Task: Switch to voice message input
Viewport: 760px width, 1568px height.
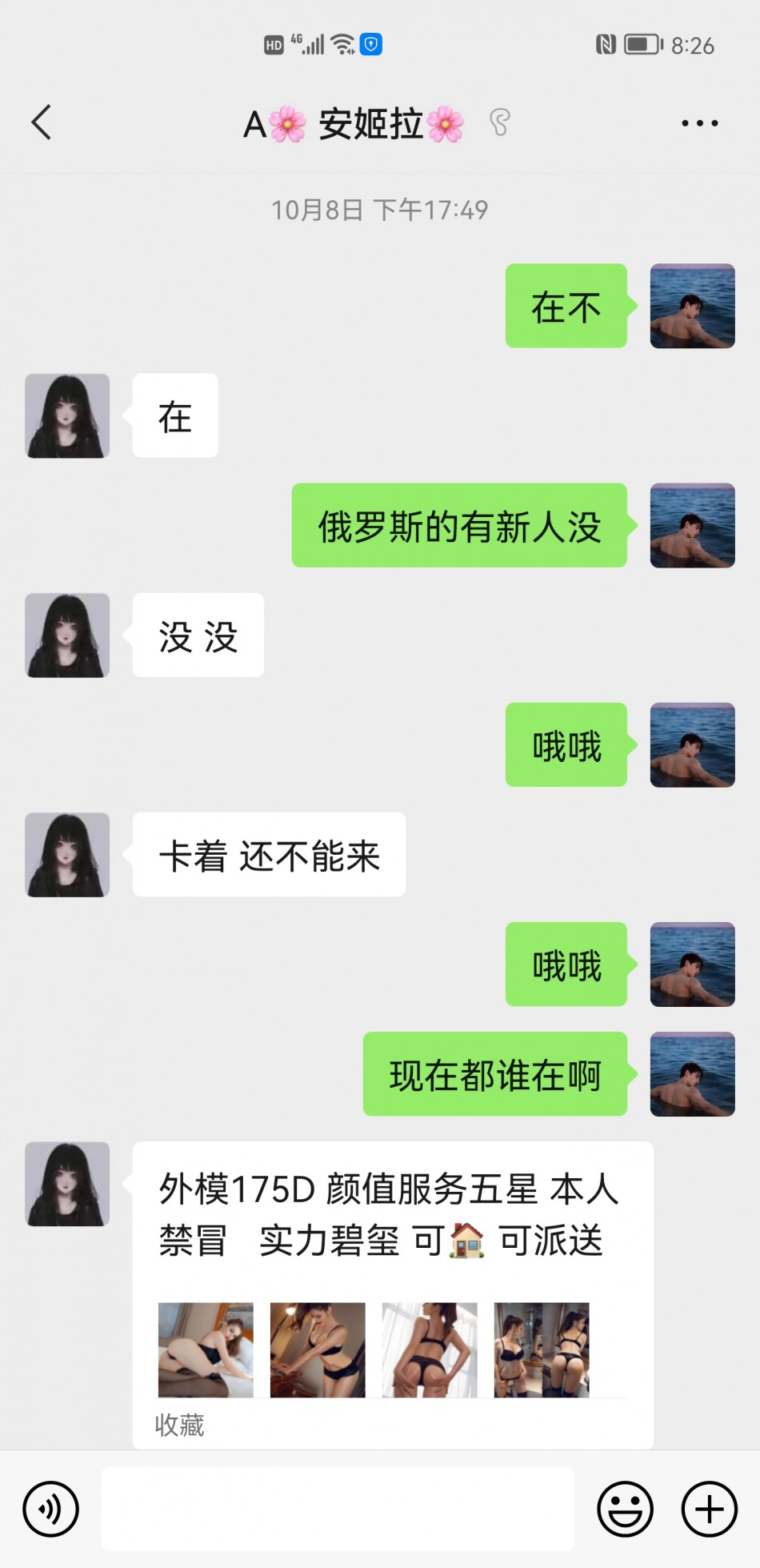Action: click(51, 1509)
